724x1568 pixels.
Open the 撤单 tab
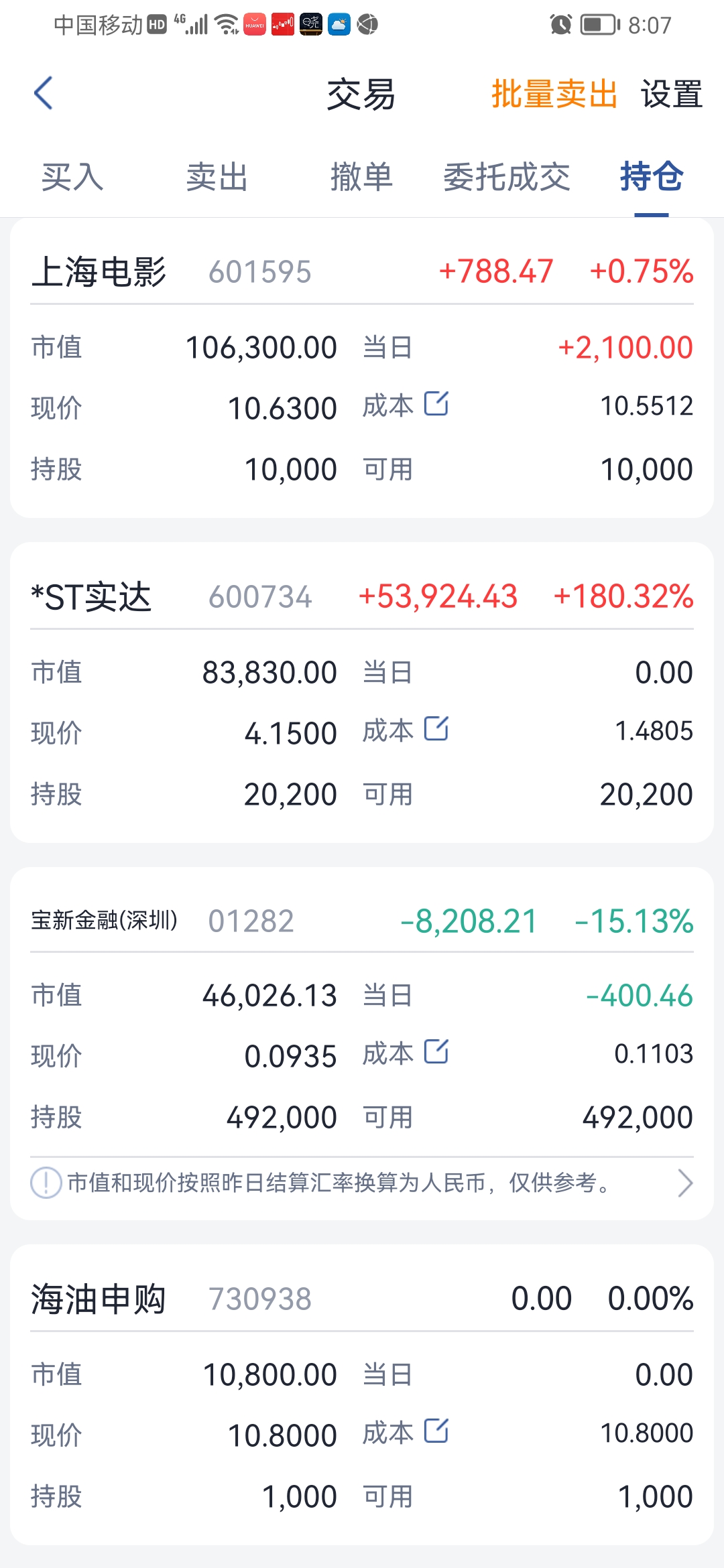pos(362,178)
